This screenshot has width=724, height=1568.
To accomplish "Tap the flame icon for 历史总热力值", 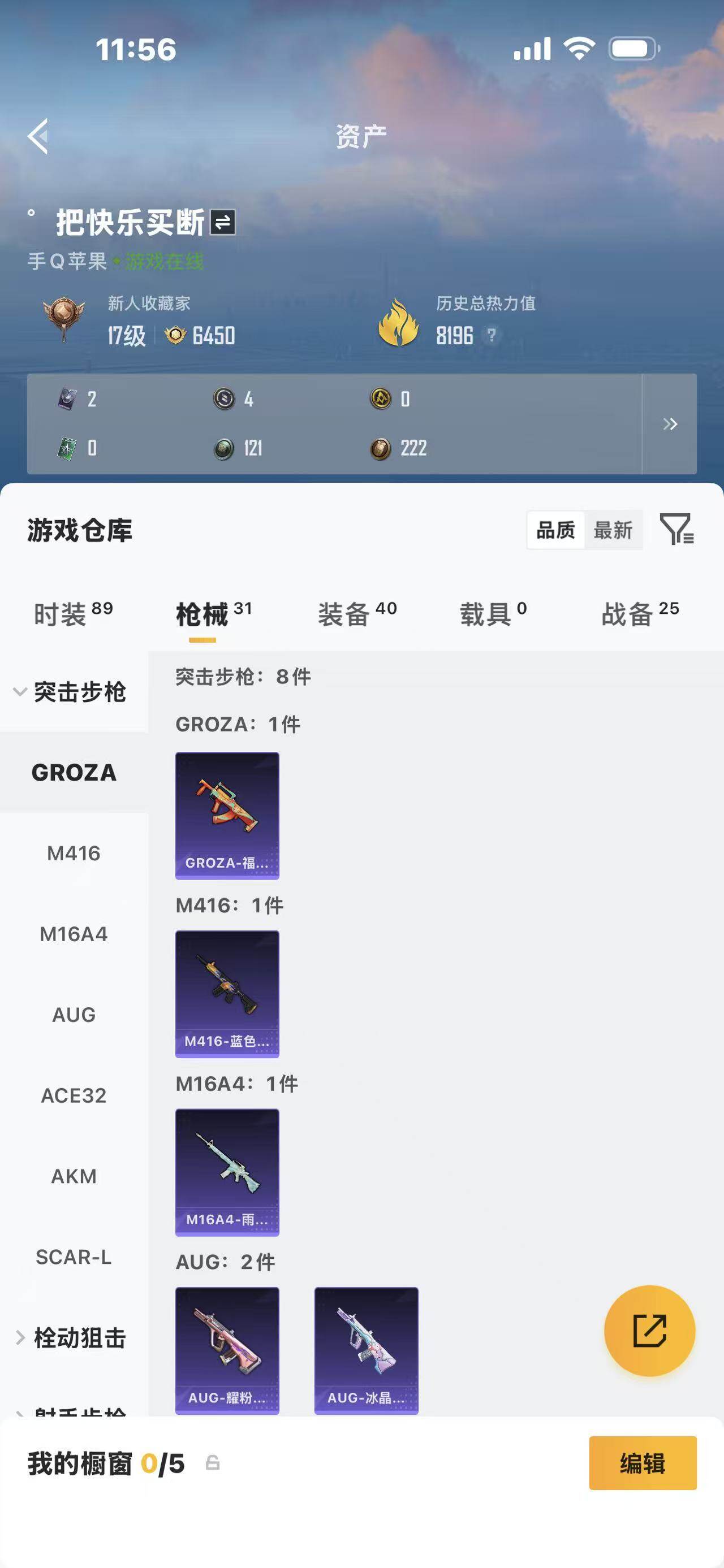I will point(399,321).
